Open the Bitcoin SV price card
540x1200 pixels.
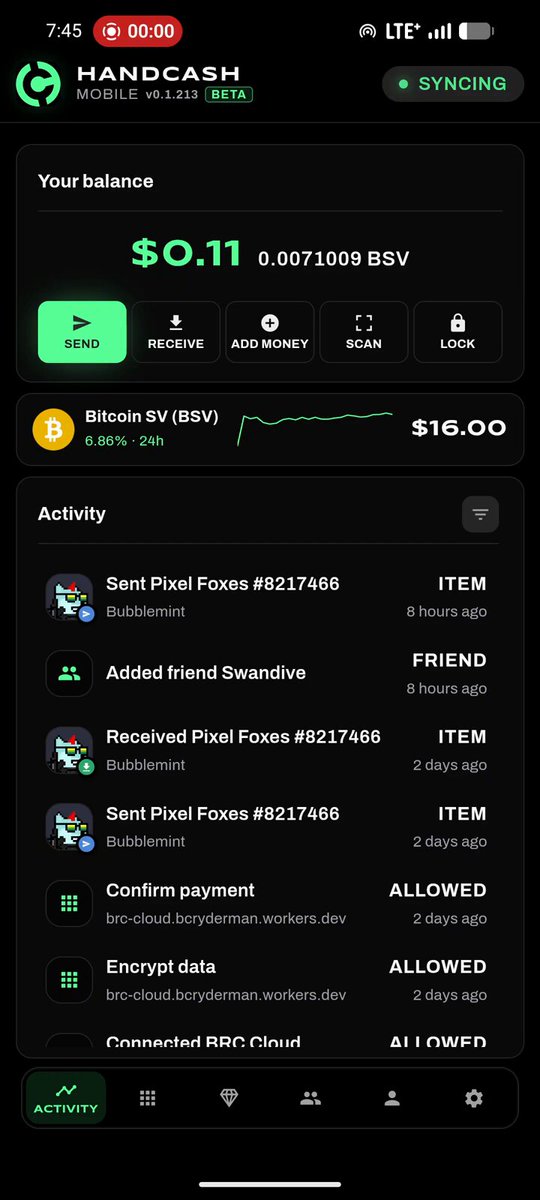[x=270, y=429]
